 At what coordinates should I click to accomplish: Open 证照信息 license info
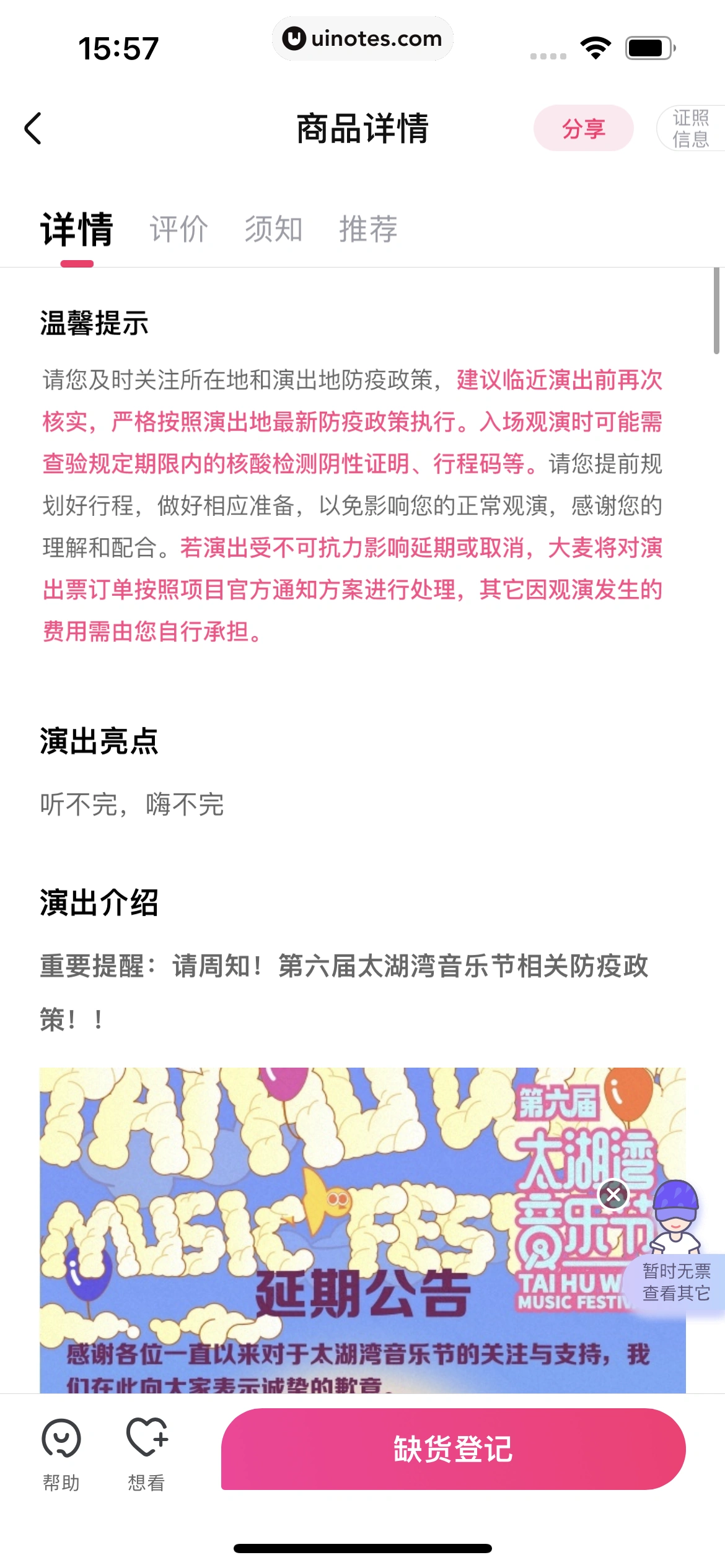pyautogui.click(x=690, y=129)
